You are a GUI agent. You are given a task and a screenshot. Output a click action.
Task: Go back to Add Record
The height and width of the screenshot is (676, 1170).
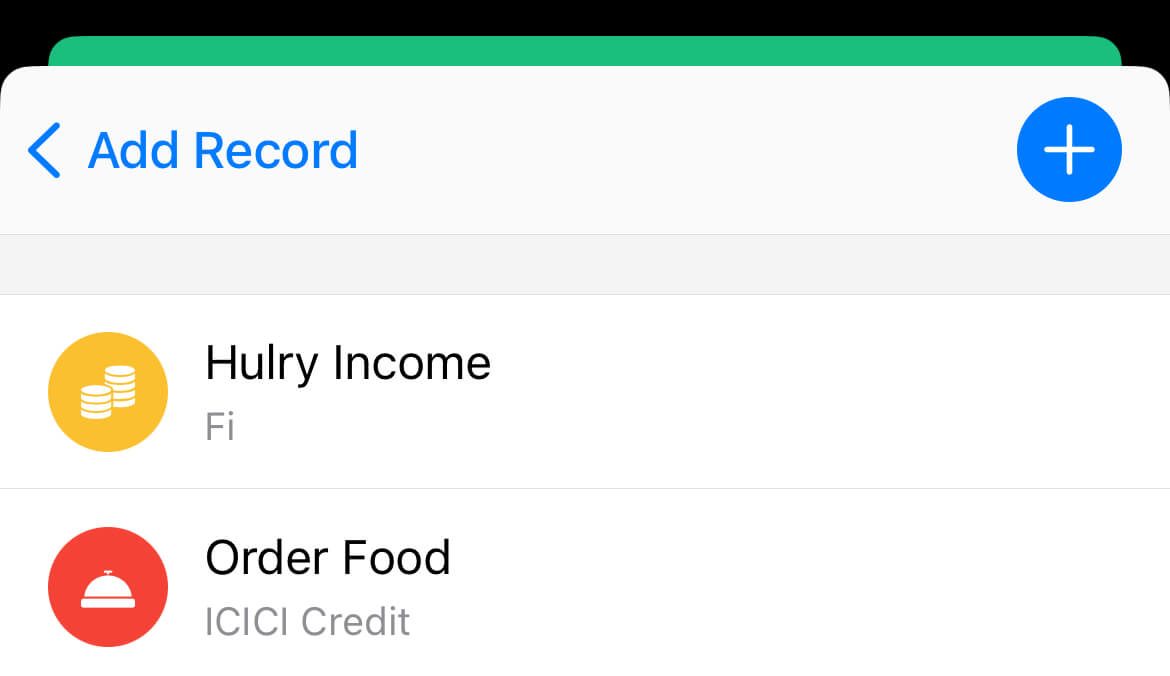pos(192,151)
